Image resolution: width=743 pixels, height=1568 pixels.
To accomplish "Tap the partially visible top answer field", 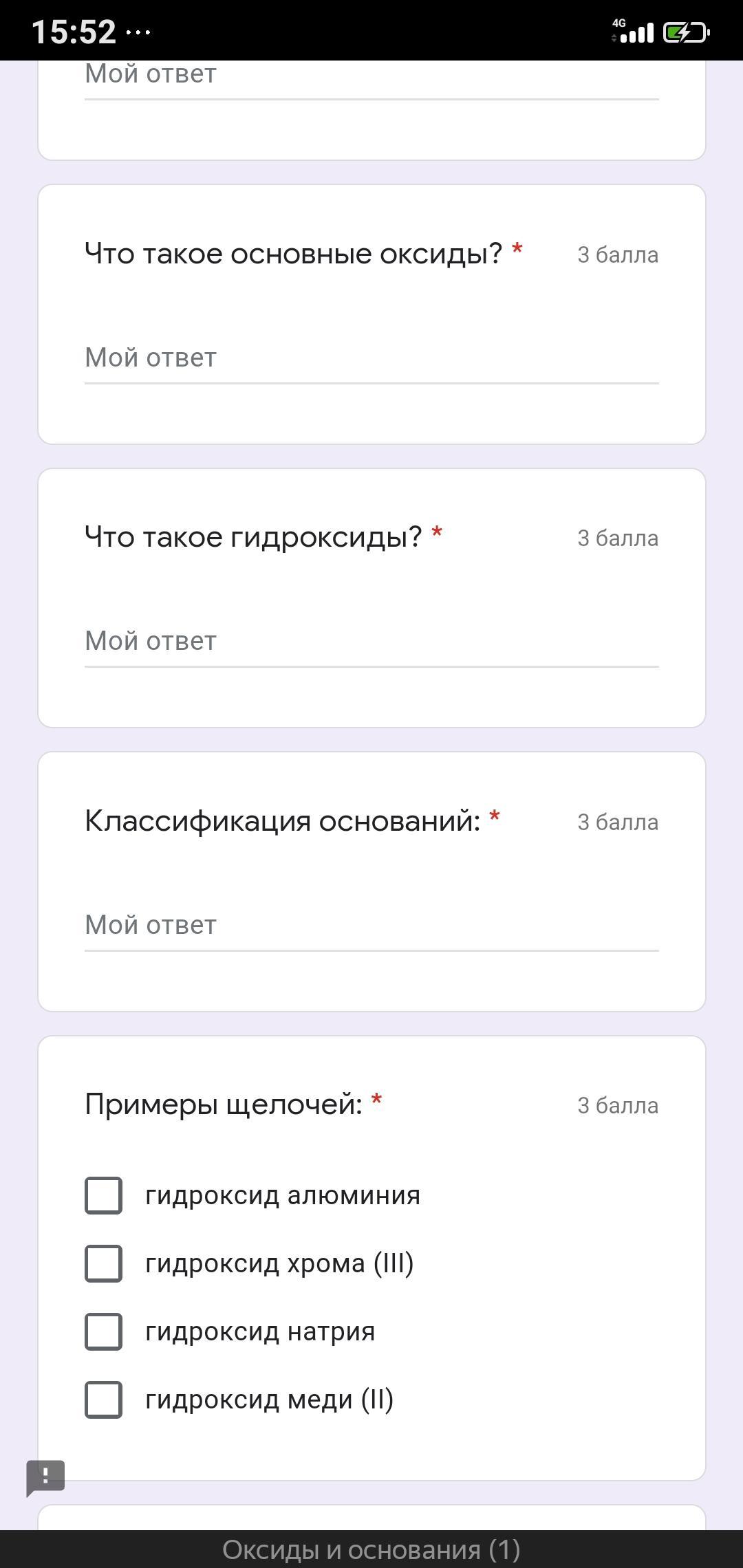I will pos(371,76).
